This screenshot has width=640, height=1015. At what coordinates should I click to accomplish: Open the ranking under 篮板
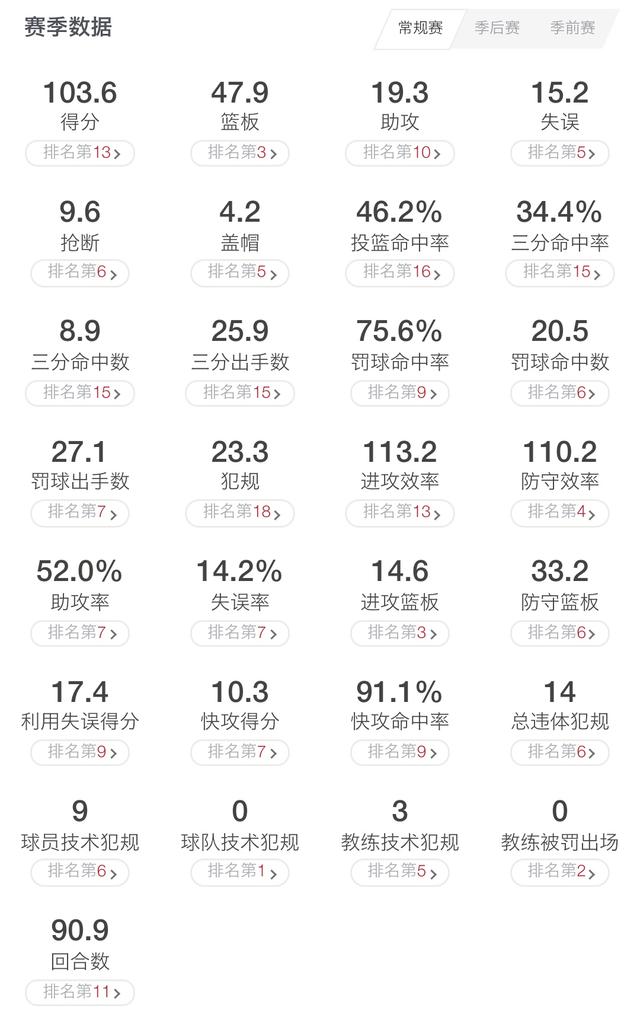(240, 153)
